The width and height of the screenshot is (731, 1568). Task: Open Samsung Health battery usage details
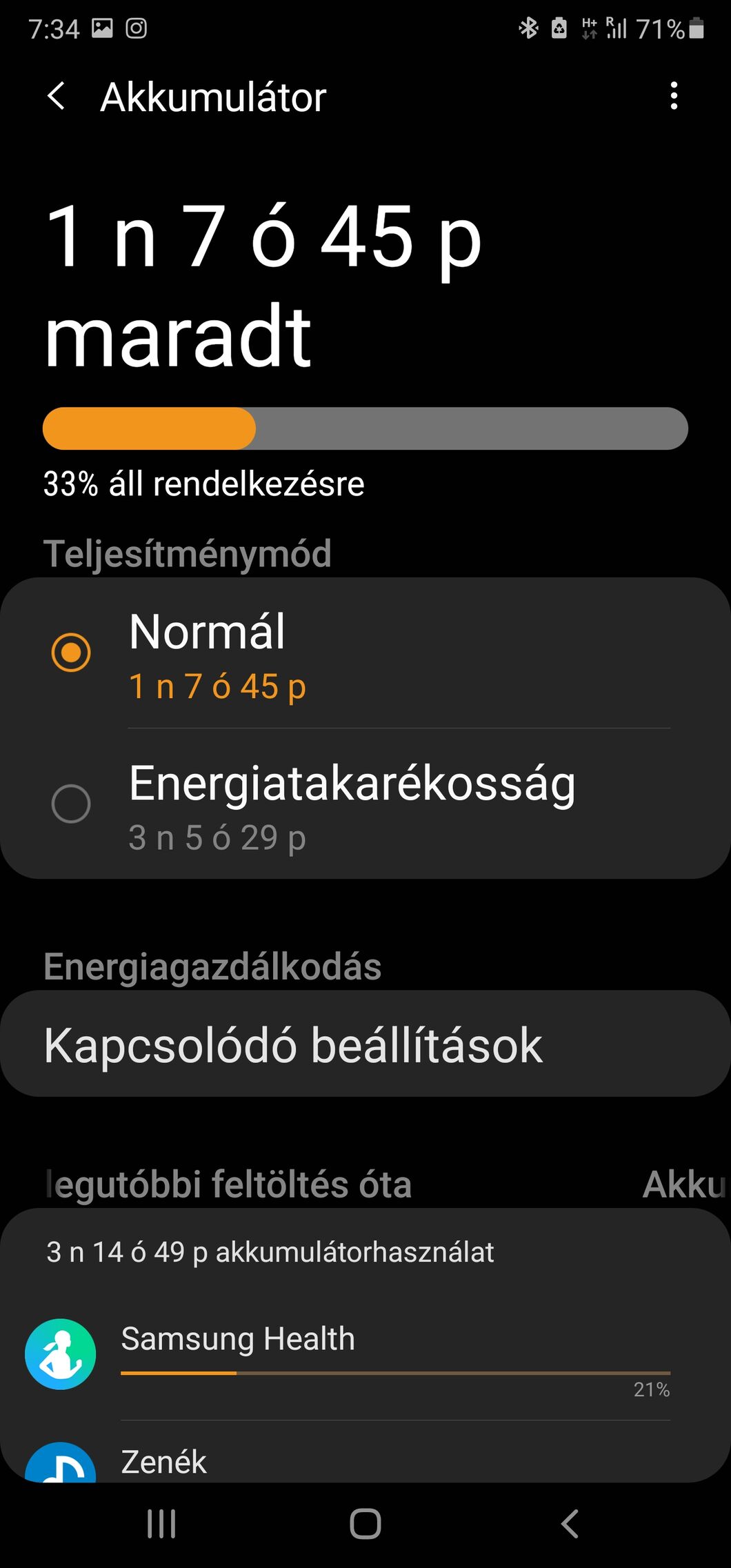365,1354
